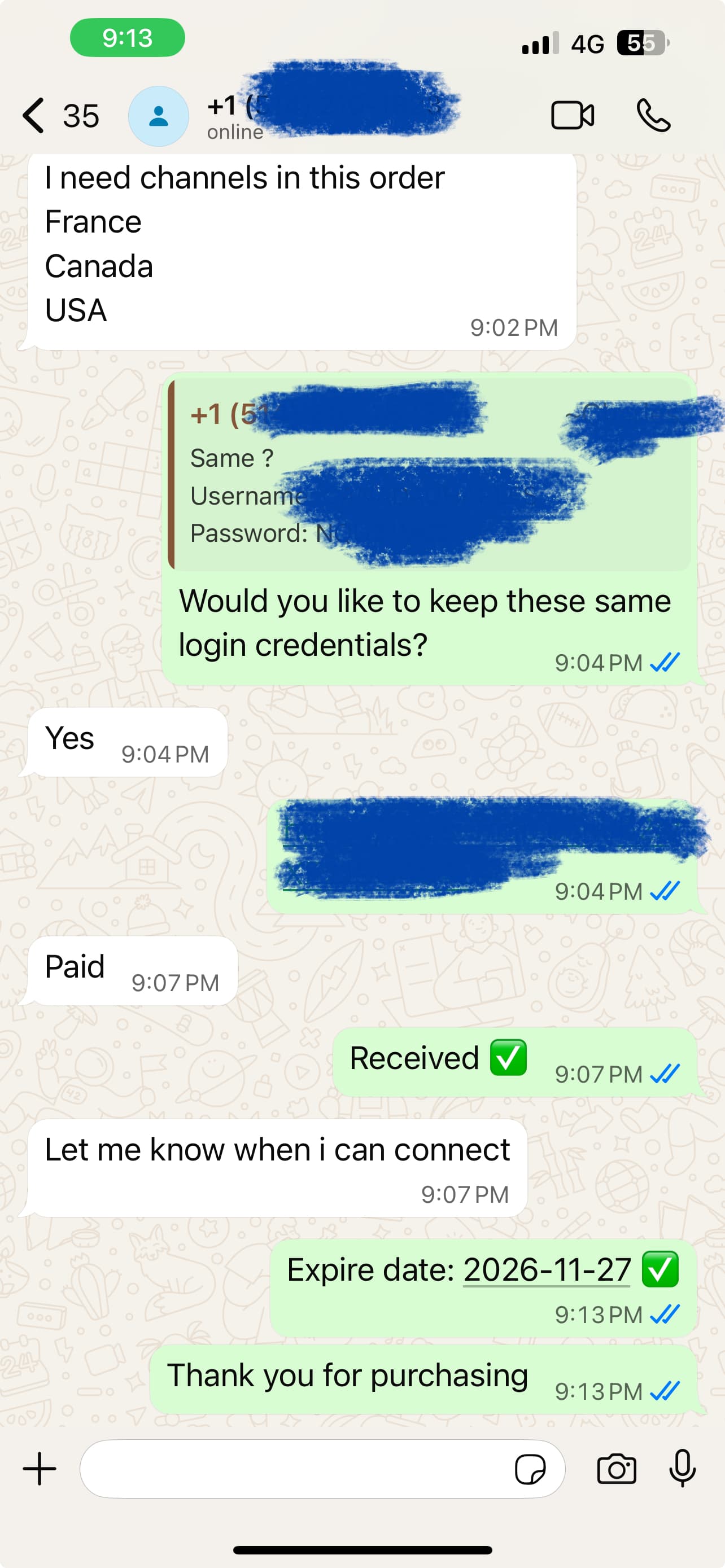Tap the microphone to record a voice message
Screen dimensions: 725x1568
(682, 1469)
